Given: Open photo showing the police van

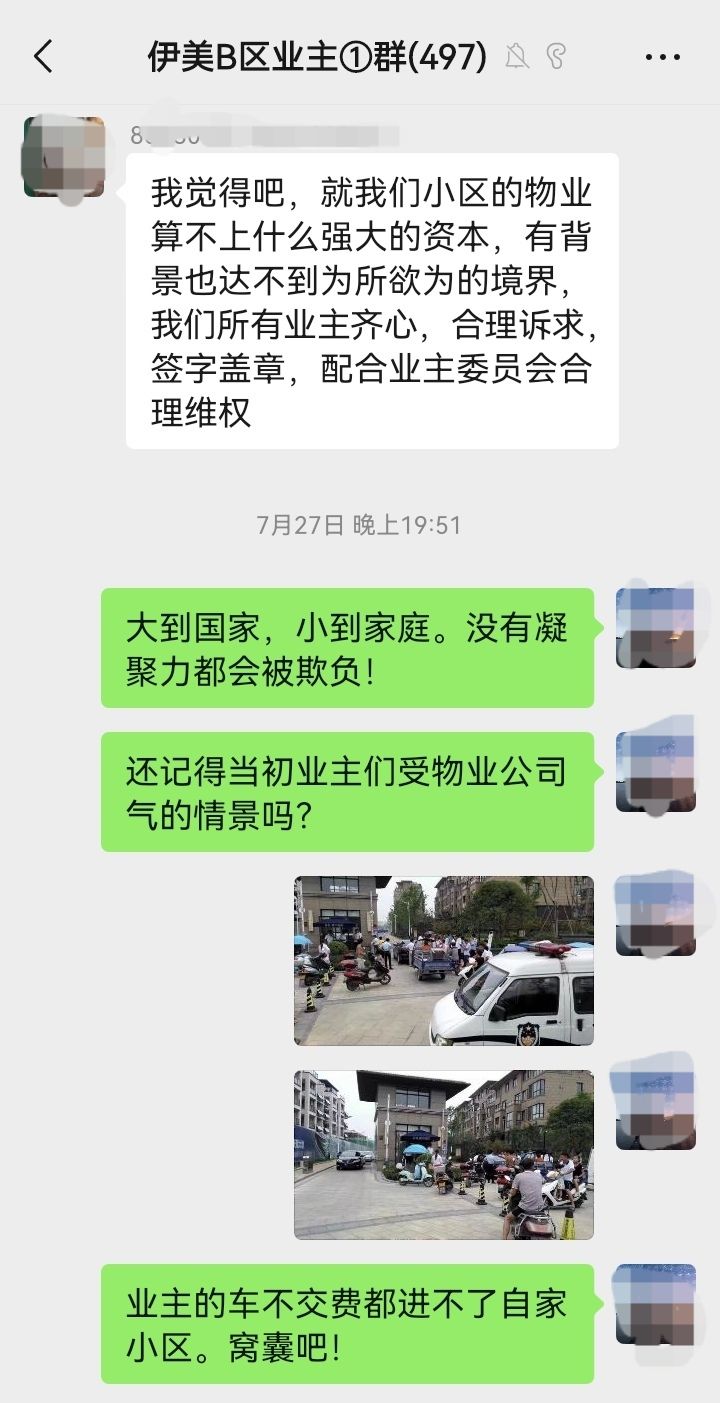Looking at the screenshot, I should pyautogui.click(x=443, y=960).
